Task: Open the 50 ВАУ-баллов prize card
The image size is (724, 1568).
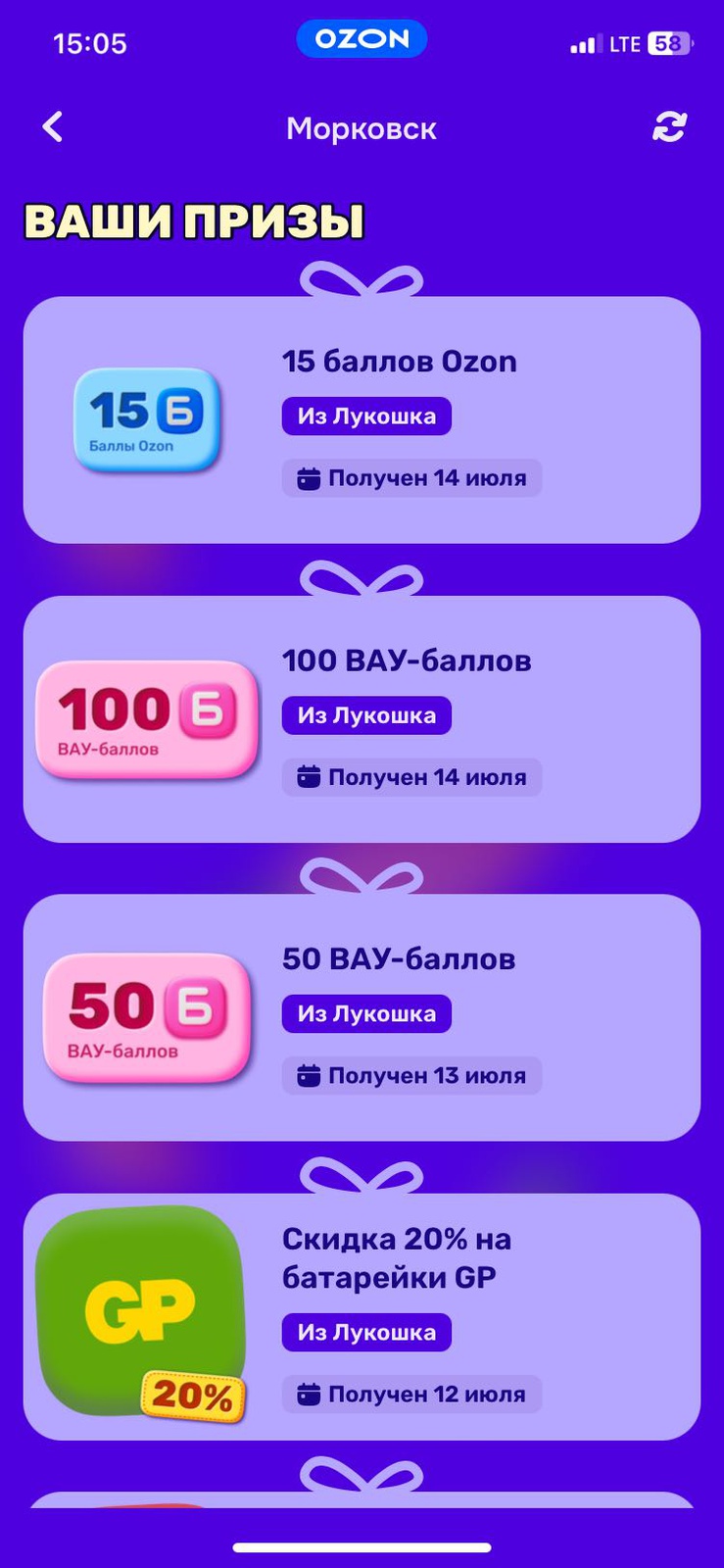Action: point(362,1017)
